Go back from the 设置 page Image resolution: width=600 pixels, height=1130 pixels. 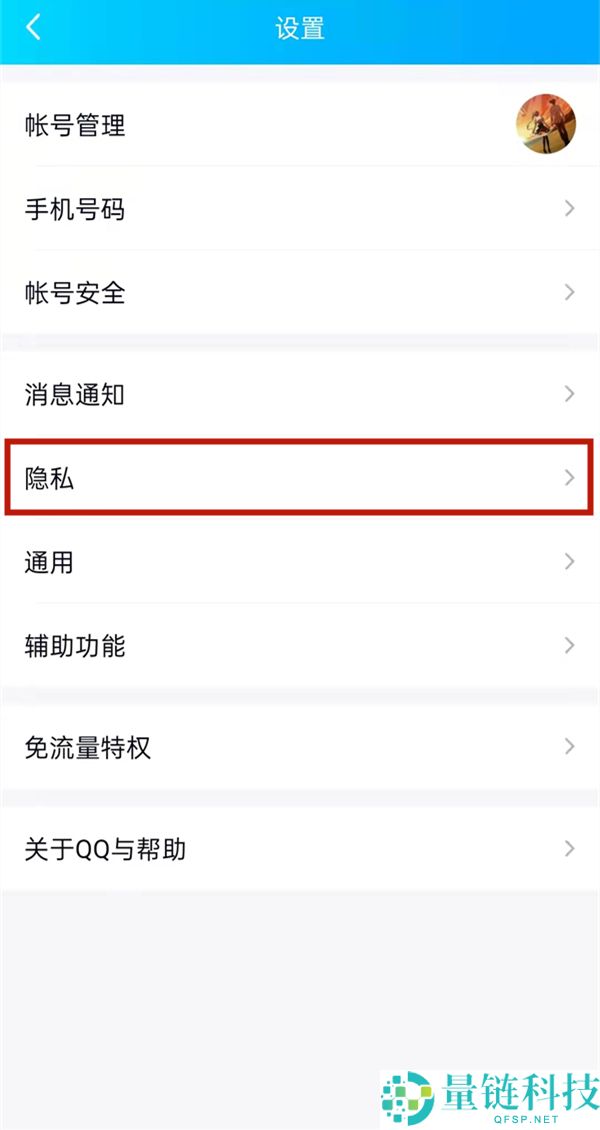point(34,28)
